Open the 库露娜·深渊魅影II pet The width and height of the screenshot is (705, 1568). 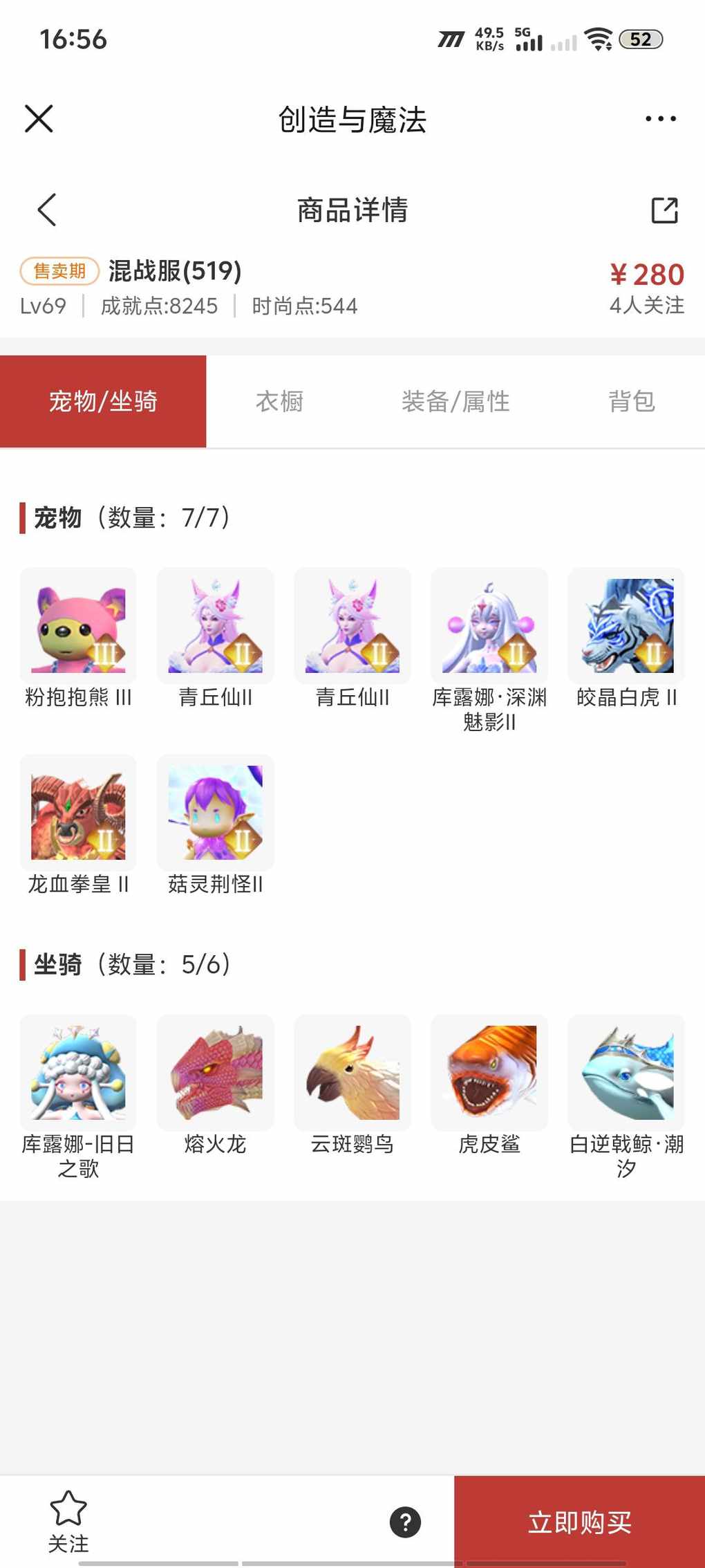[x=489, y=626]
